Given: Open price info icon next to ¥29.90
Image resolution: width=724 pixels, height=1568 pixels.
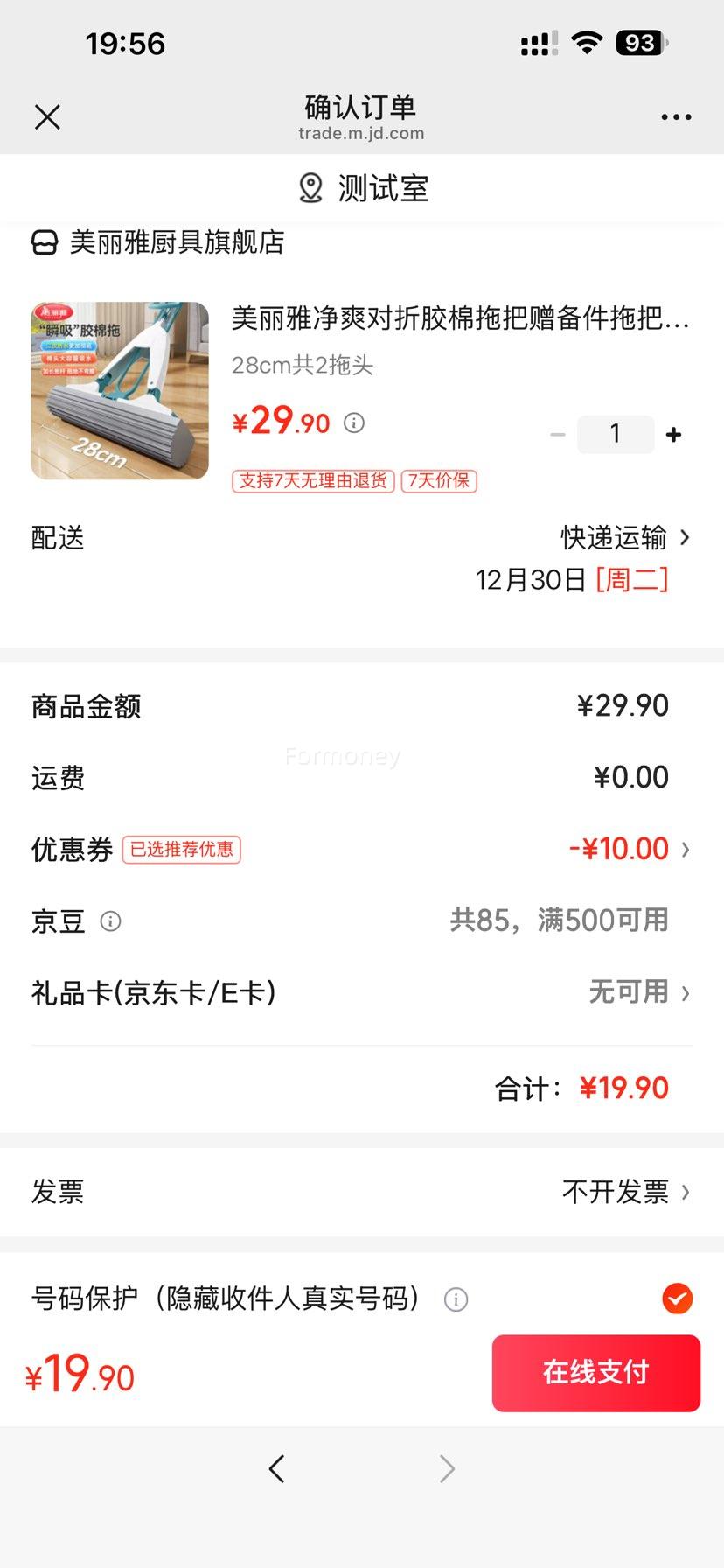Looking at the screenshot, I should pyautogui.click(x=354, y=423).
